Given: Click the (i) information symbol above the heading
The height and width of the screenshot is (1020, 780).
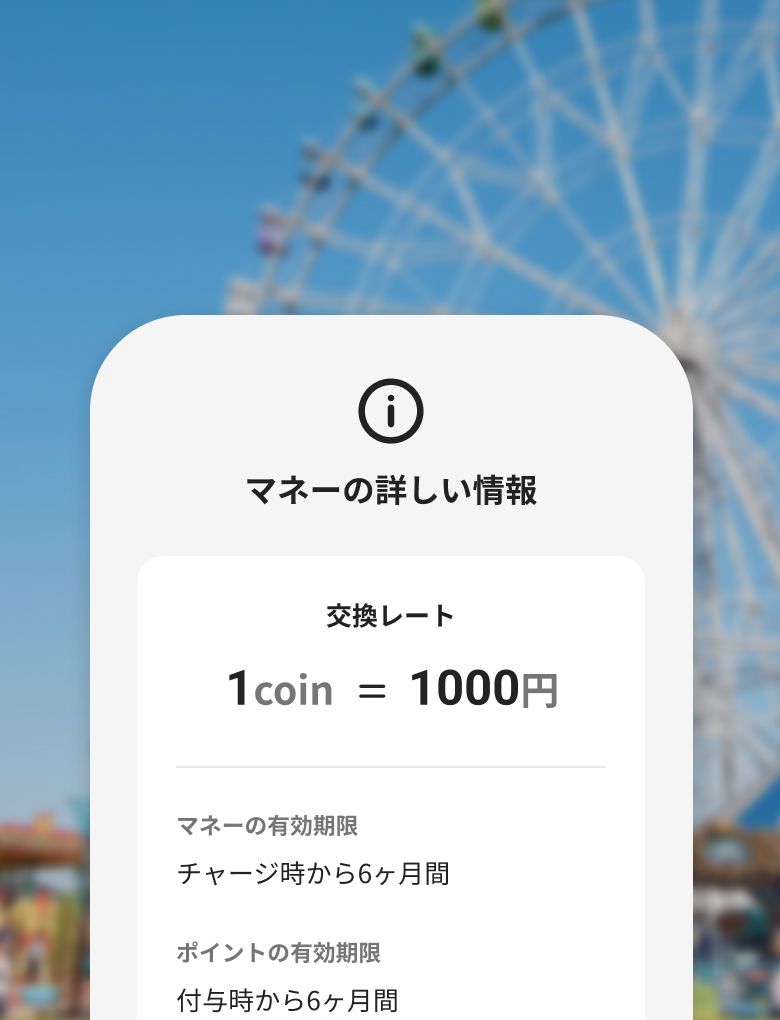Looking at the screenshot, I should point(390,410).
